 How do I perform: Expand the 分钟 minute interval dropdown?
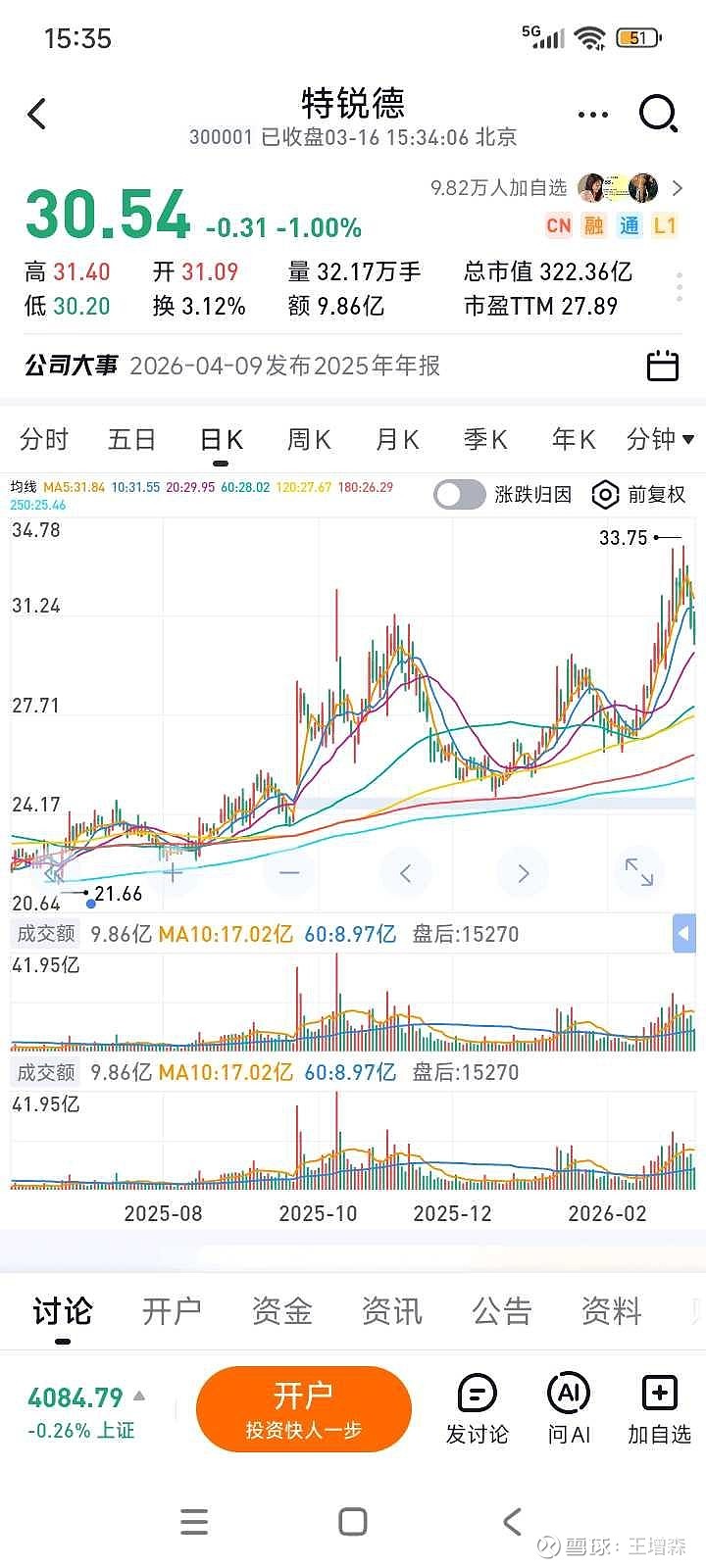pyautogui.click(x=660, y=439)
